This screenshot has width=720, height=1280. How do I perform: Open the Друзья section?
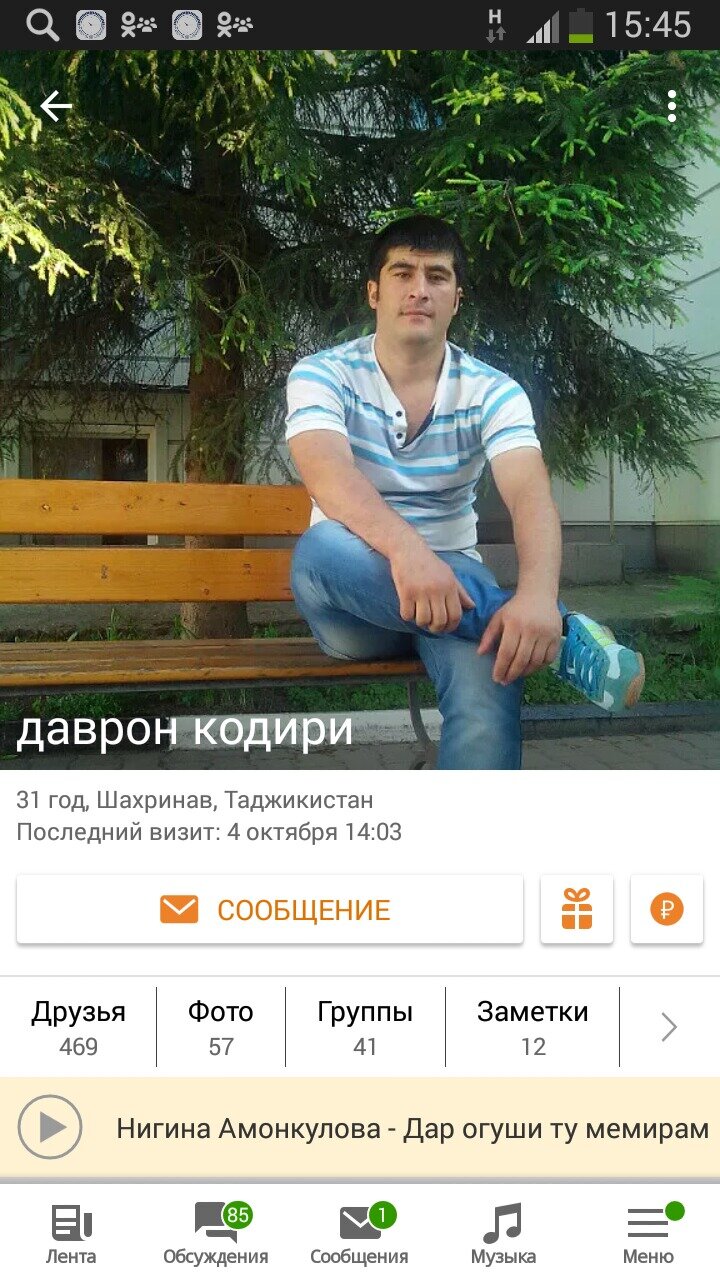pyautogui.click(x=78, y=1027)
